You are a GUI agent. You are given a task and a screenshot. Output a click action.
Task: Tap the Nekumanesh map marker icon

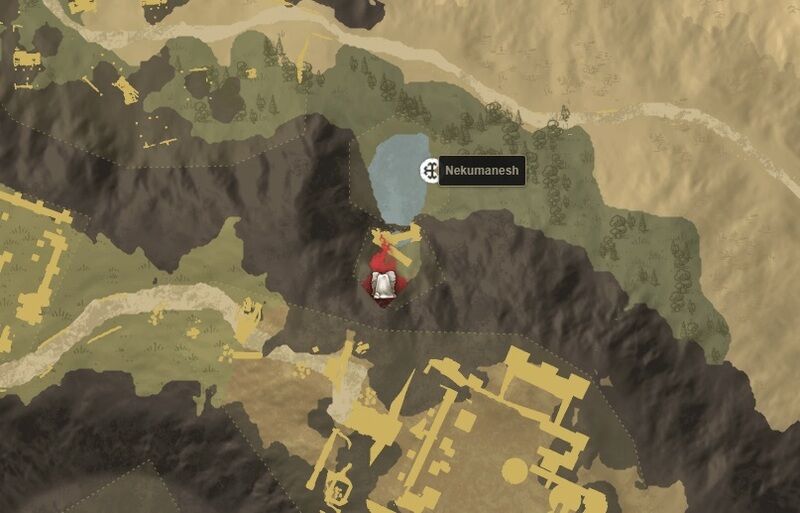point(430,171)
